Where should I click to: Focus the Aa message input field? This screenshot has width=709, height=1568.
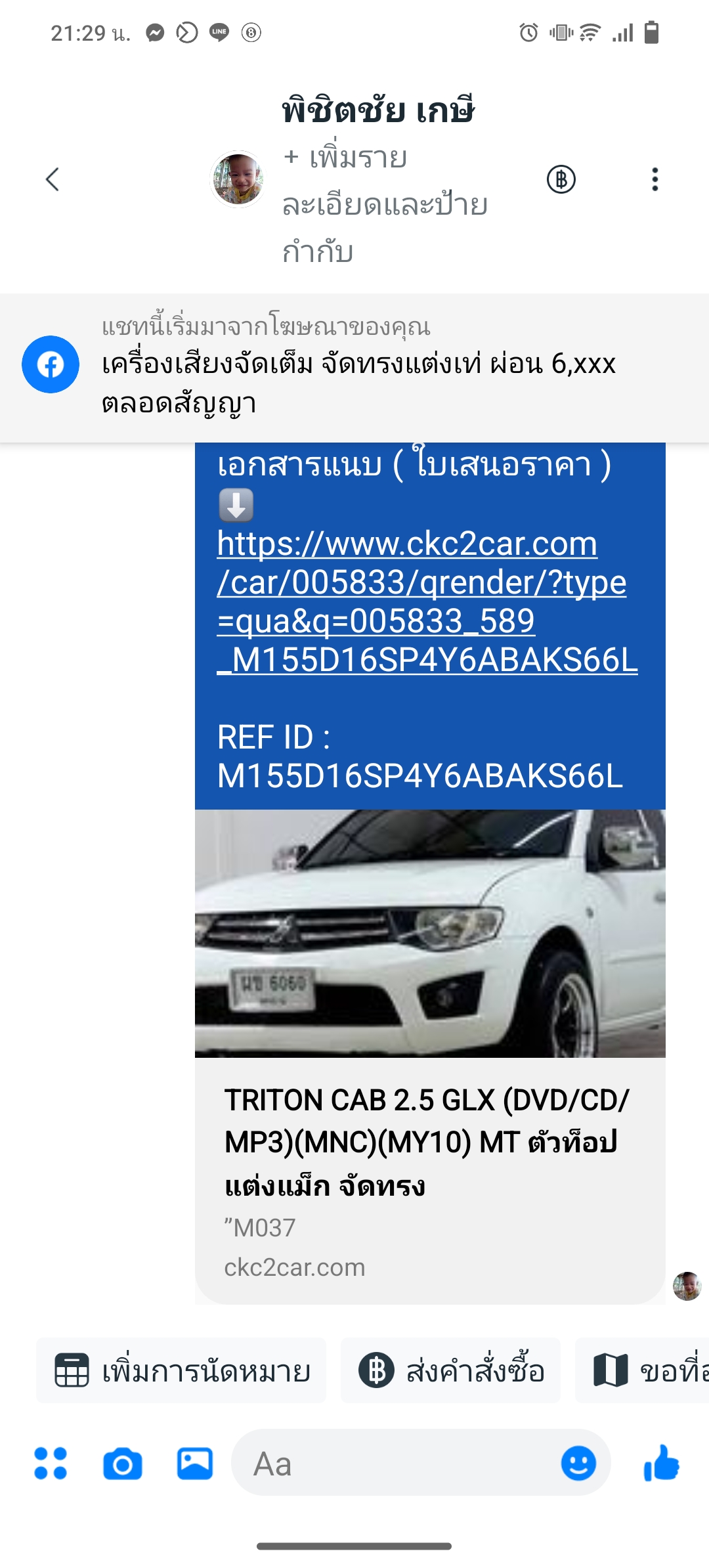(x=394, y=1464)
